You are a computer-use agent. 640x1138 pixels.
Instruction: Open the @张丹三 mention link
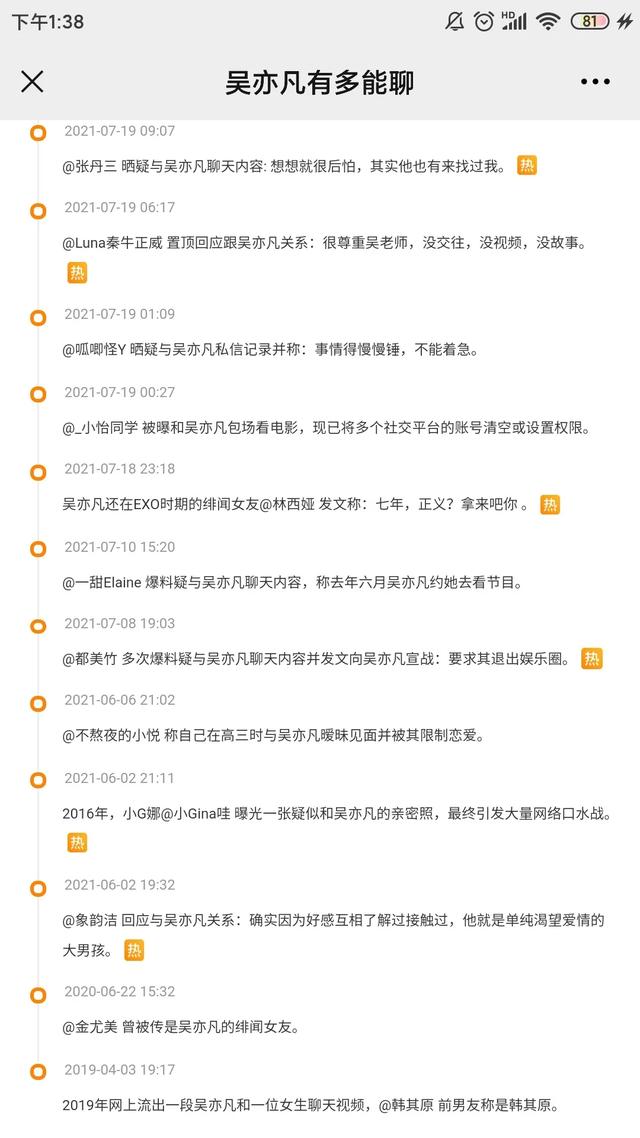pos(90,166)
